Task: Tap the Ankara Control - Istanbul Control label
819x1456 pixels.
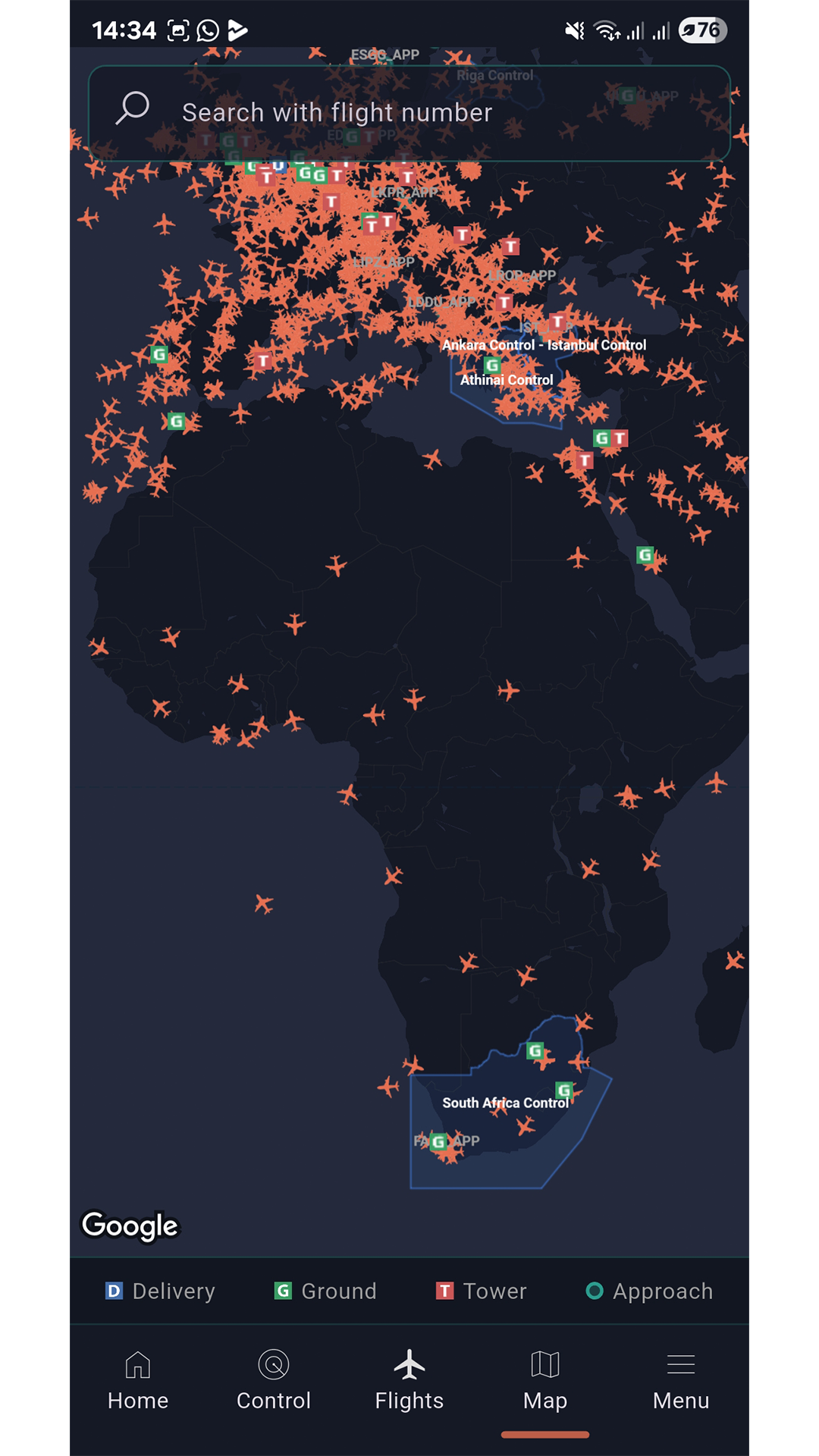Action: [544, 345]
